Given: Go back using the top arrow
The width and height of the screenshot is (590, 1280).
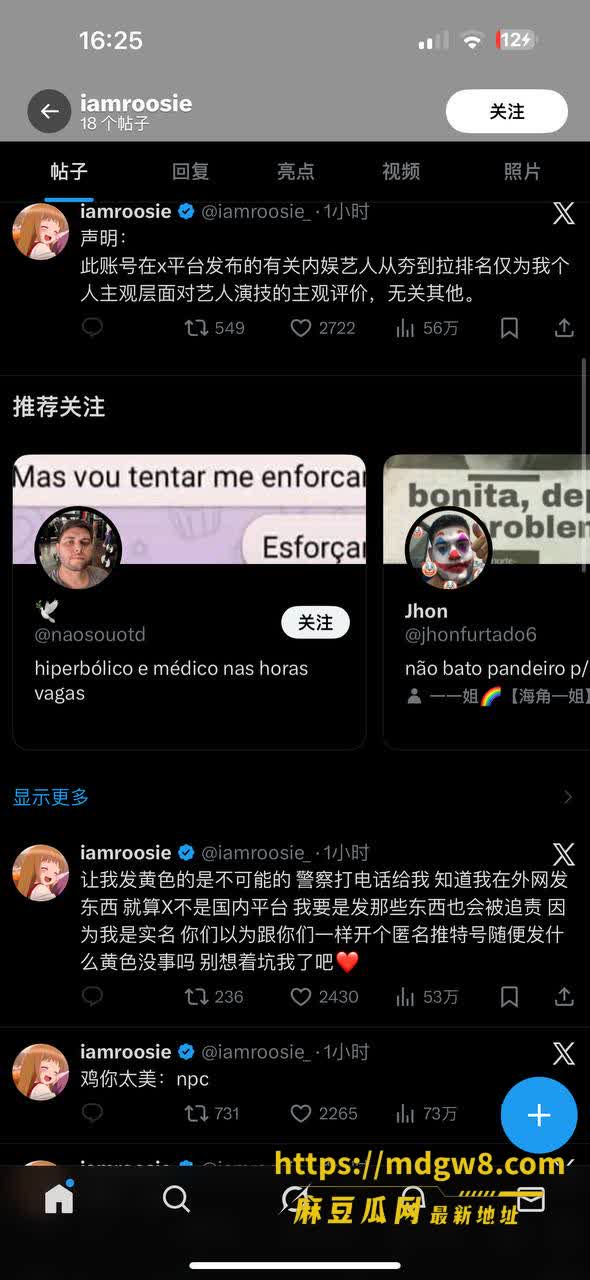Looking at the screenshot, I should (x=49, y=111).
